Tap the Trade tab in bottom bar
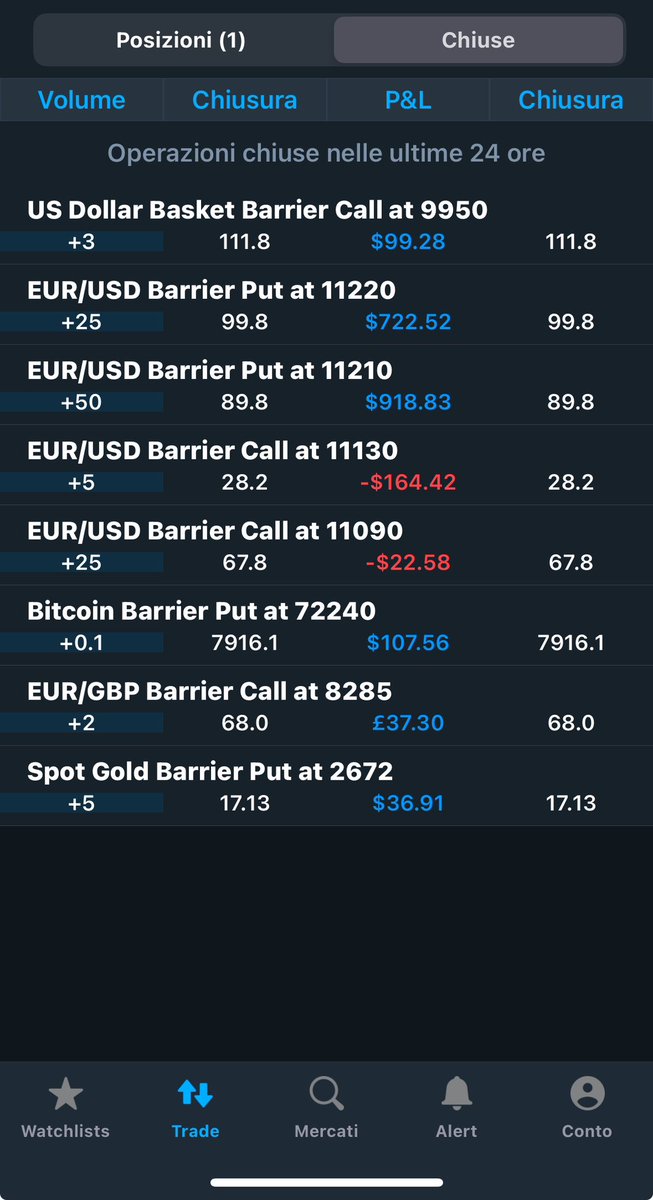This screenshot has width=653, height=1200. point(195,1108)
